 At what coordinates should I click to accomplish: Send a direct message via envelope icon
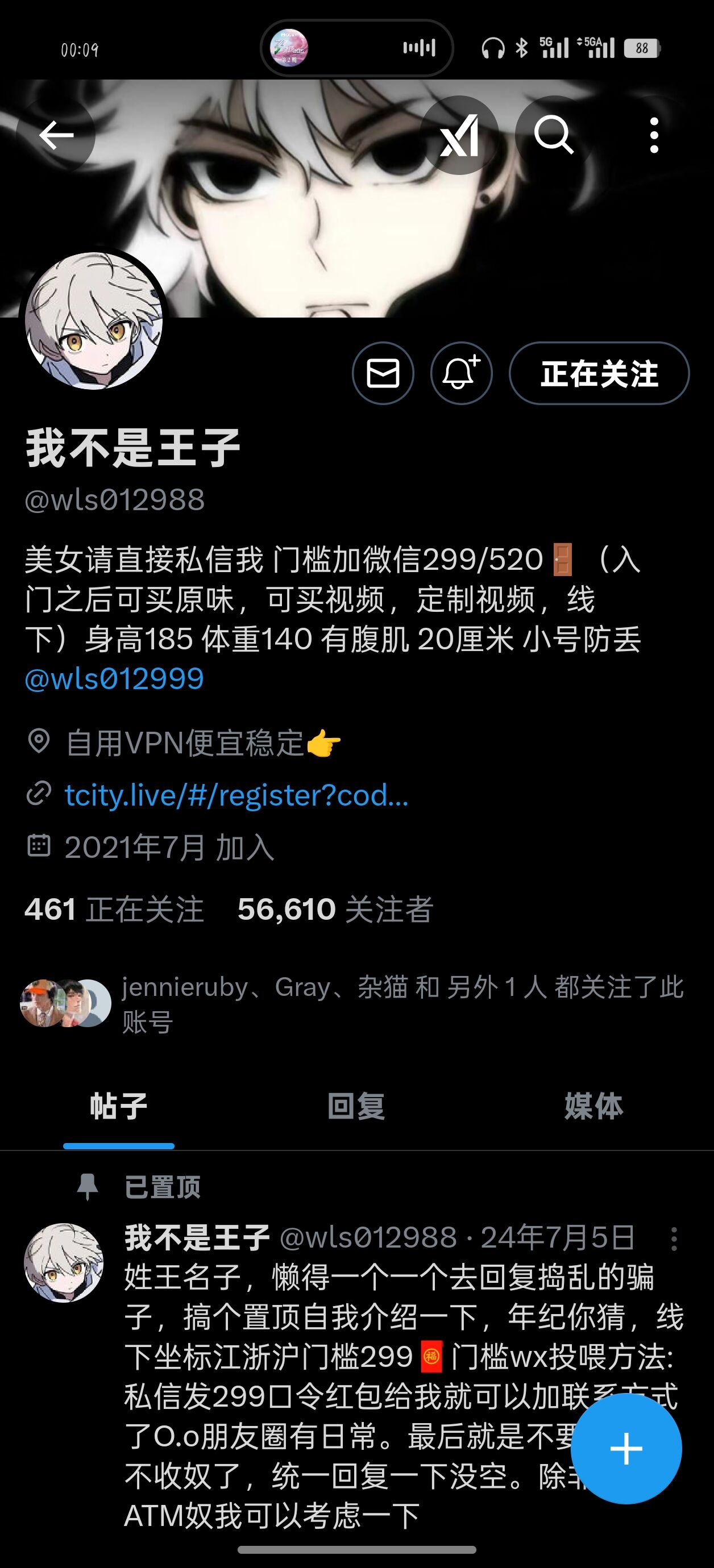(x=383, y=373)
